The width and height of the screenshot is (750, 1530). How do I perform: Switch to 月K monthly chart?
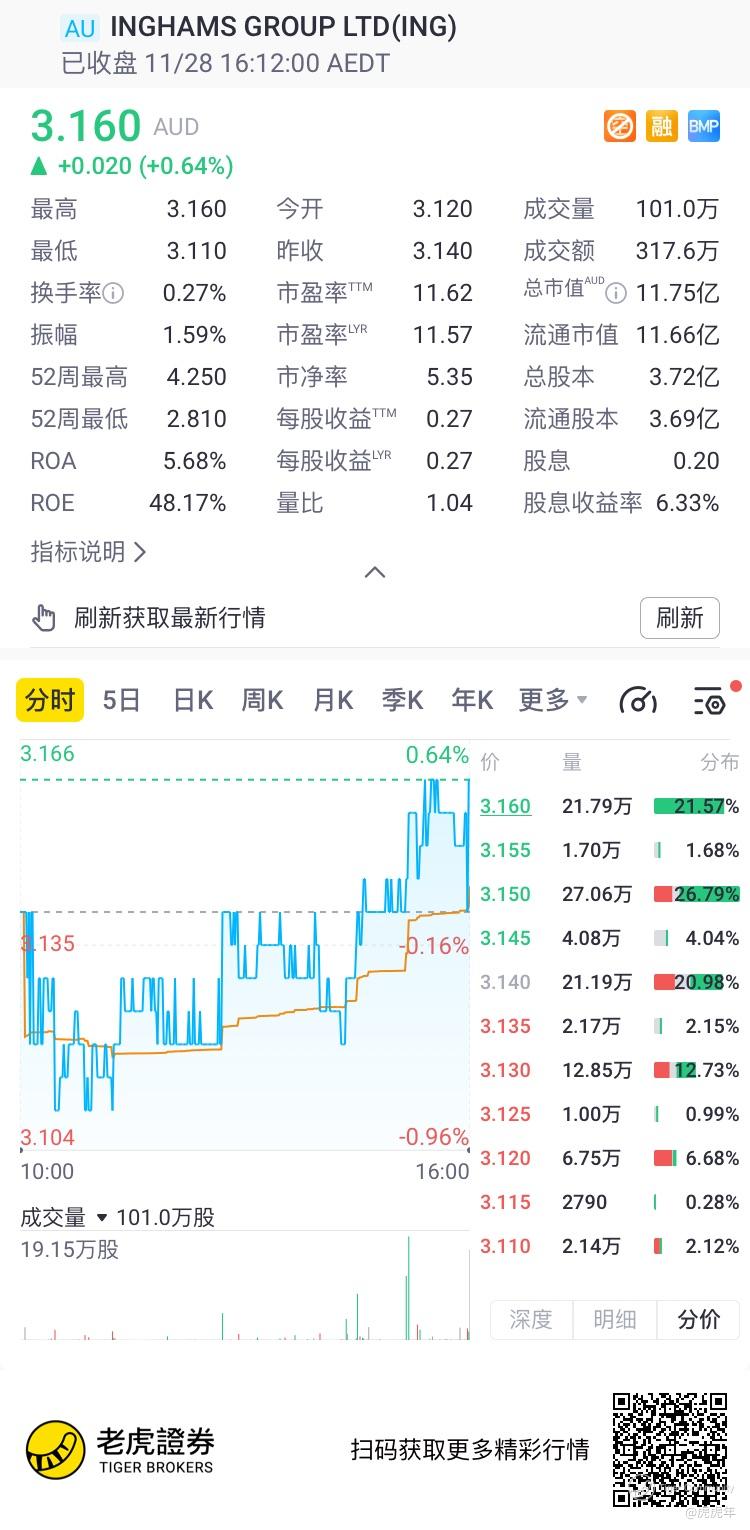[333, 700]
